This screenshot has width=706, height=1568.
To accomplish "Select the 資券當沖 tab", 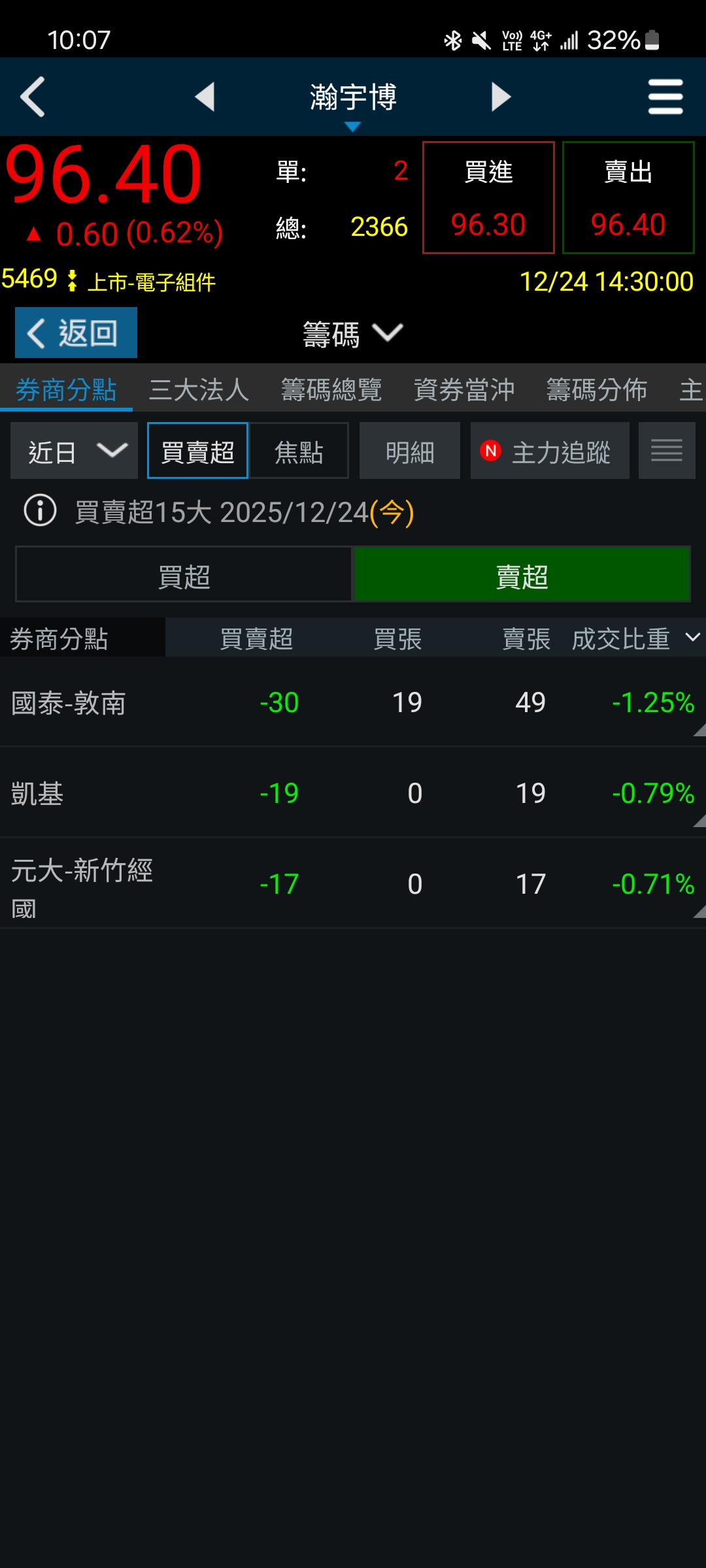I will coord(463,388).
